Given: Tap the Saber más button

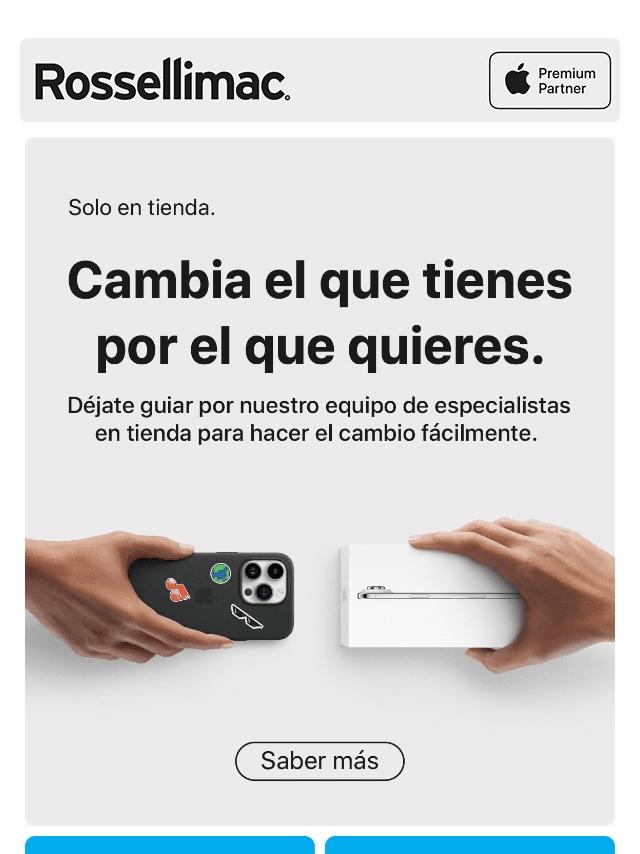Looking at the screenshot, I should pyautogui.click(x=319, y=761).
